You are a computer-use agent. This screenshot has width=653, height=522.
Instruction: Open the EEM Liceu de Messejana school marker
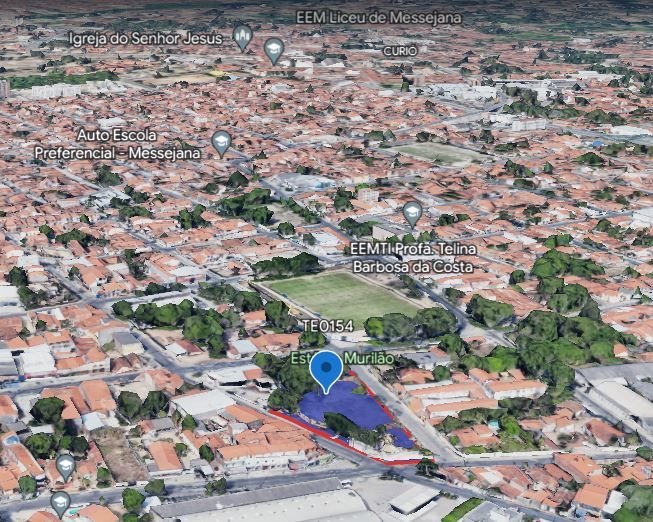274,49
